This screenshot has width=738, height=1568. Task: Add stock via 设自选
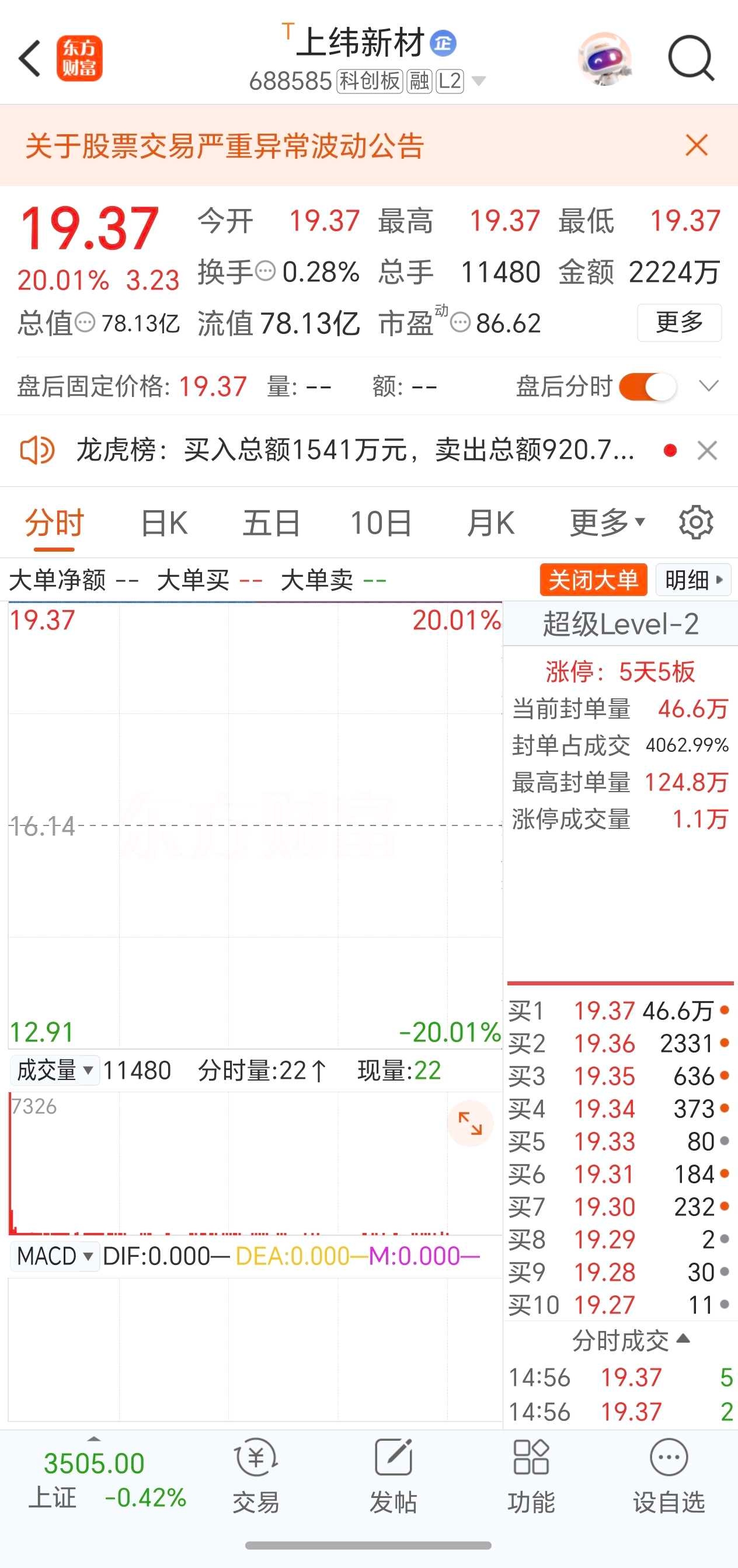point(669,1477)
